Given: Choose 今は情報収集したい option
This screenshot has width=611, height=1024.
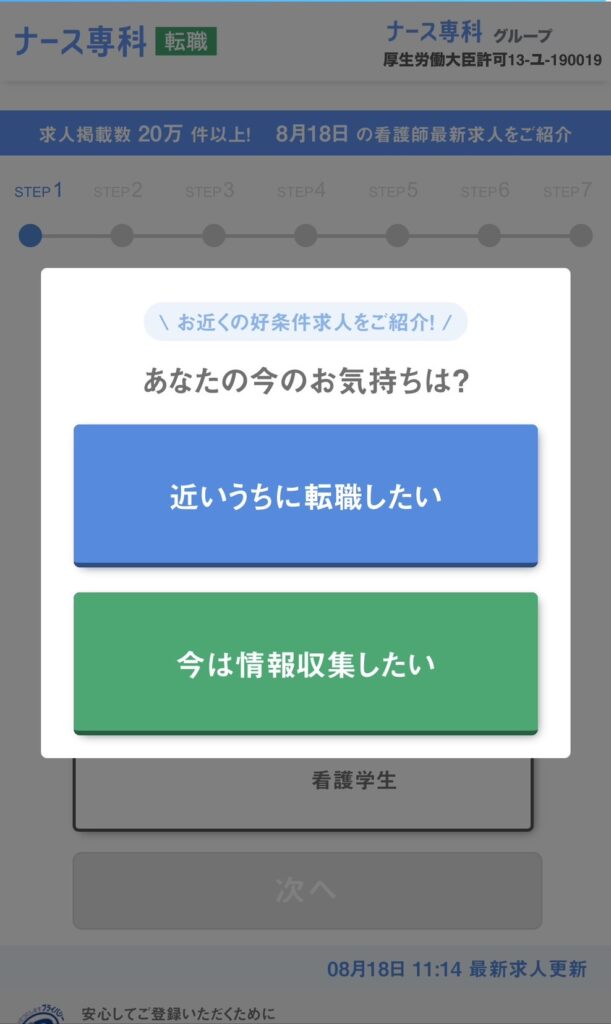Looking at the screenshot, I should point(305,664).
